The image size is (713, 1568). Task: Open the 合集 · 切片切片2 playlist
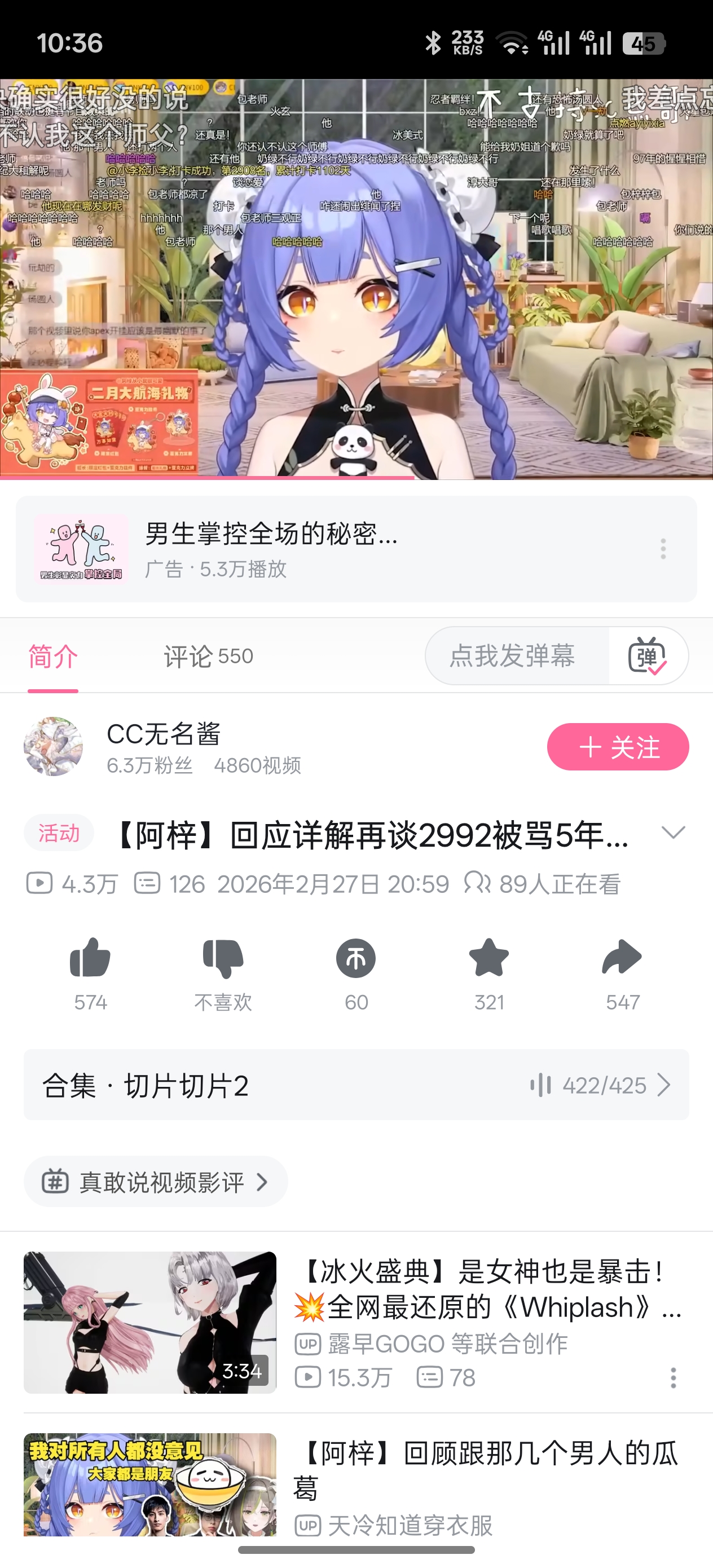coord(356,1085)
